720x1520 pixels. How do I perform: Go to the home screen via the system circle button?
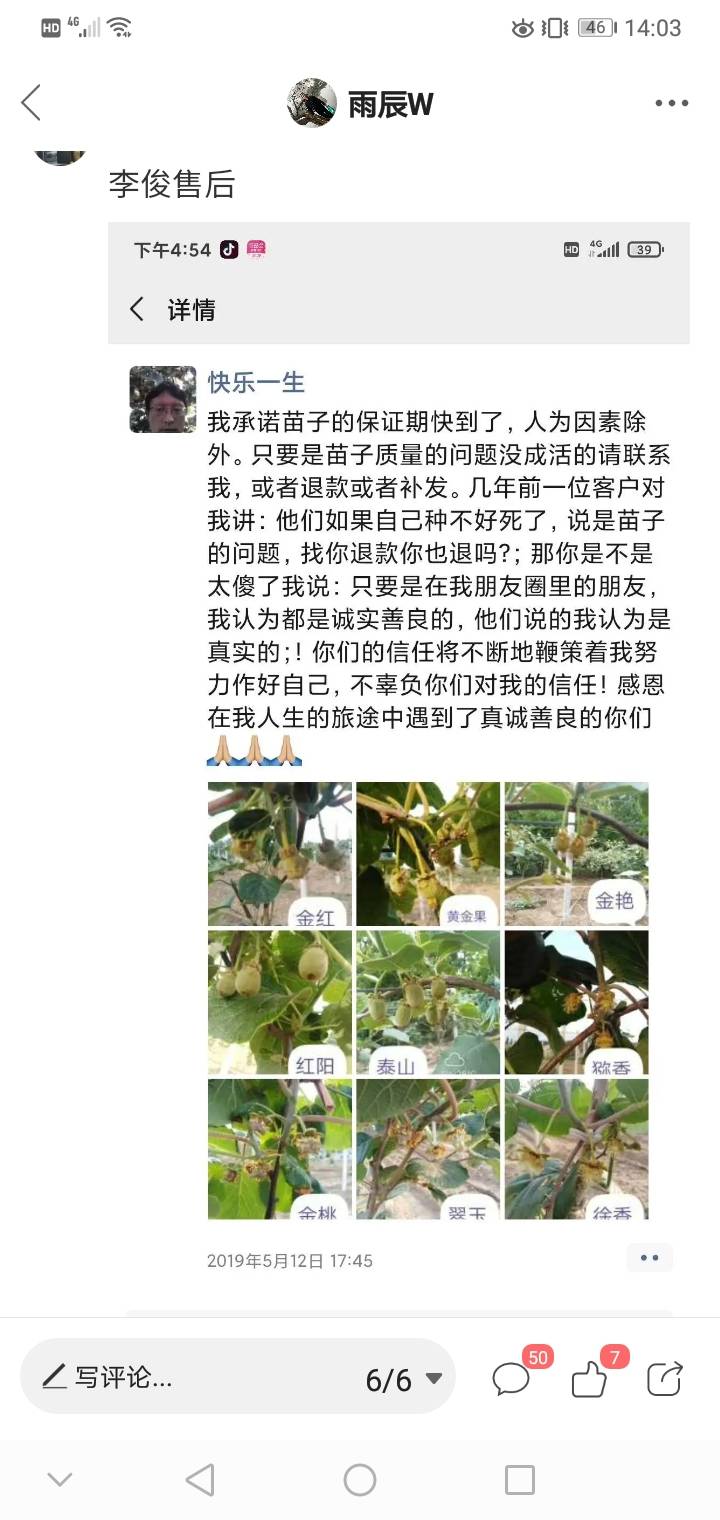[x=360, y=1480]
